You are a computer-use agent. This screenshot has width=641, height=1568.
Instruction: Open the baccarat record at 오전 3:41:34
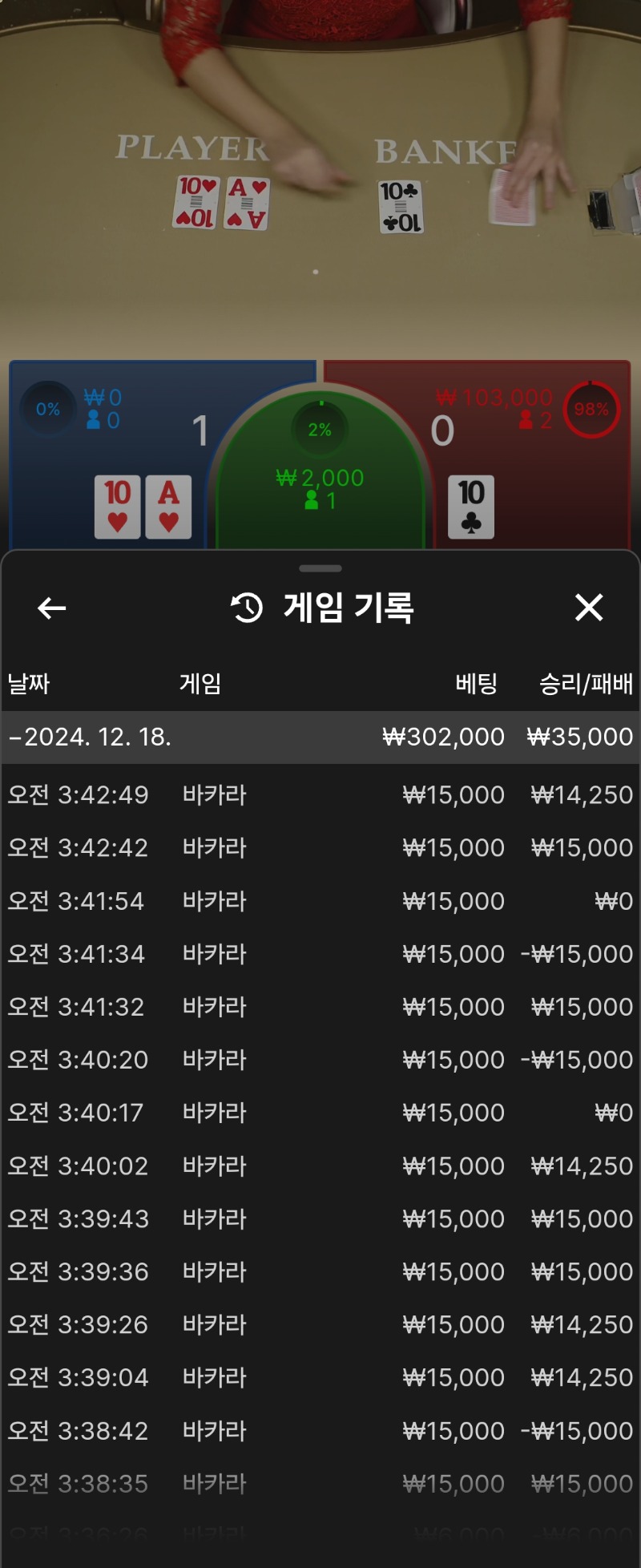[320, 954]
